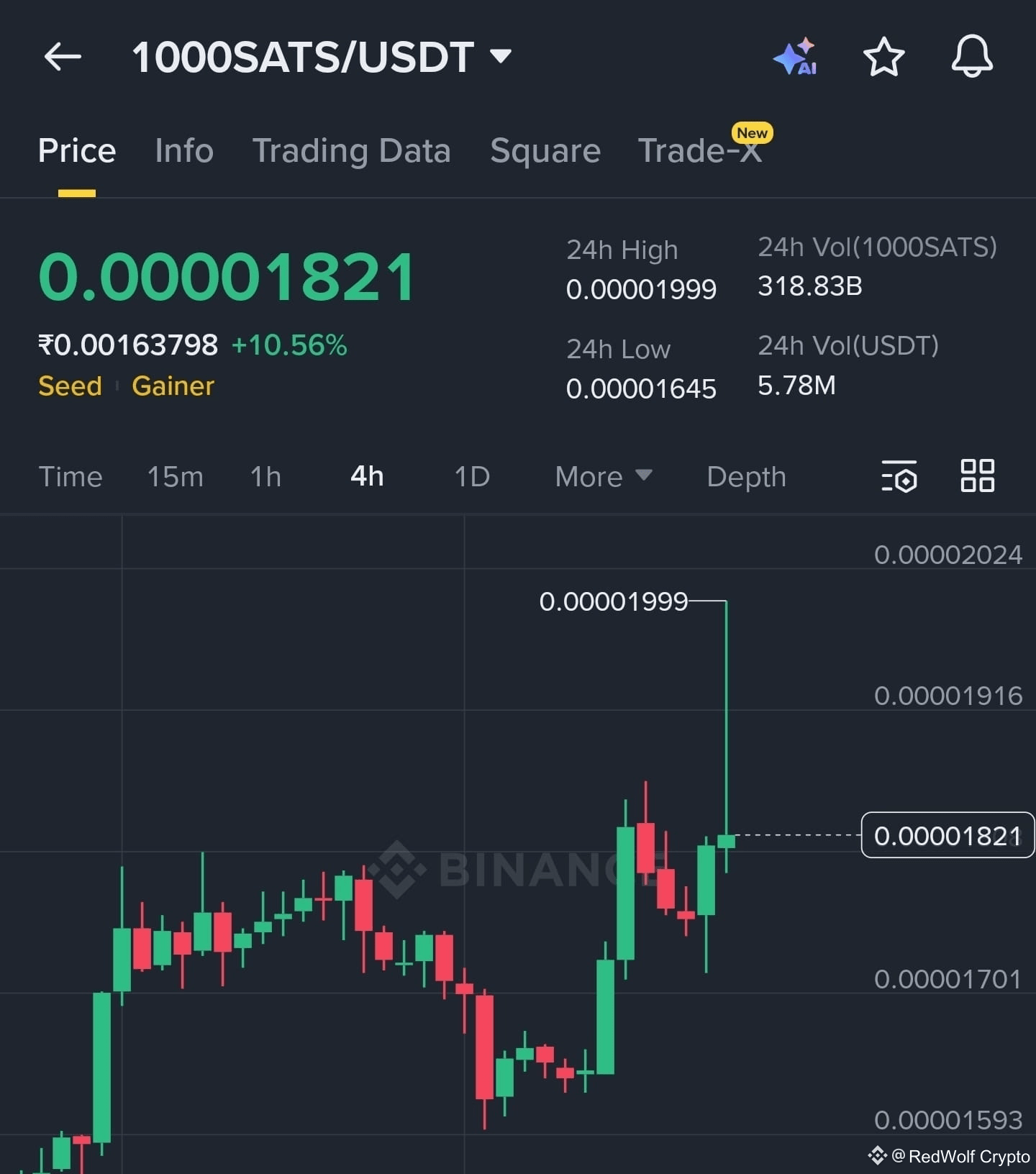Open chart indicator settings icon
Screen dimensions: 1036x1174
coord(899,476)
